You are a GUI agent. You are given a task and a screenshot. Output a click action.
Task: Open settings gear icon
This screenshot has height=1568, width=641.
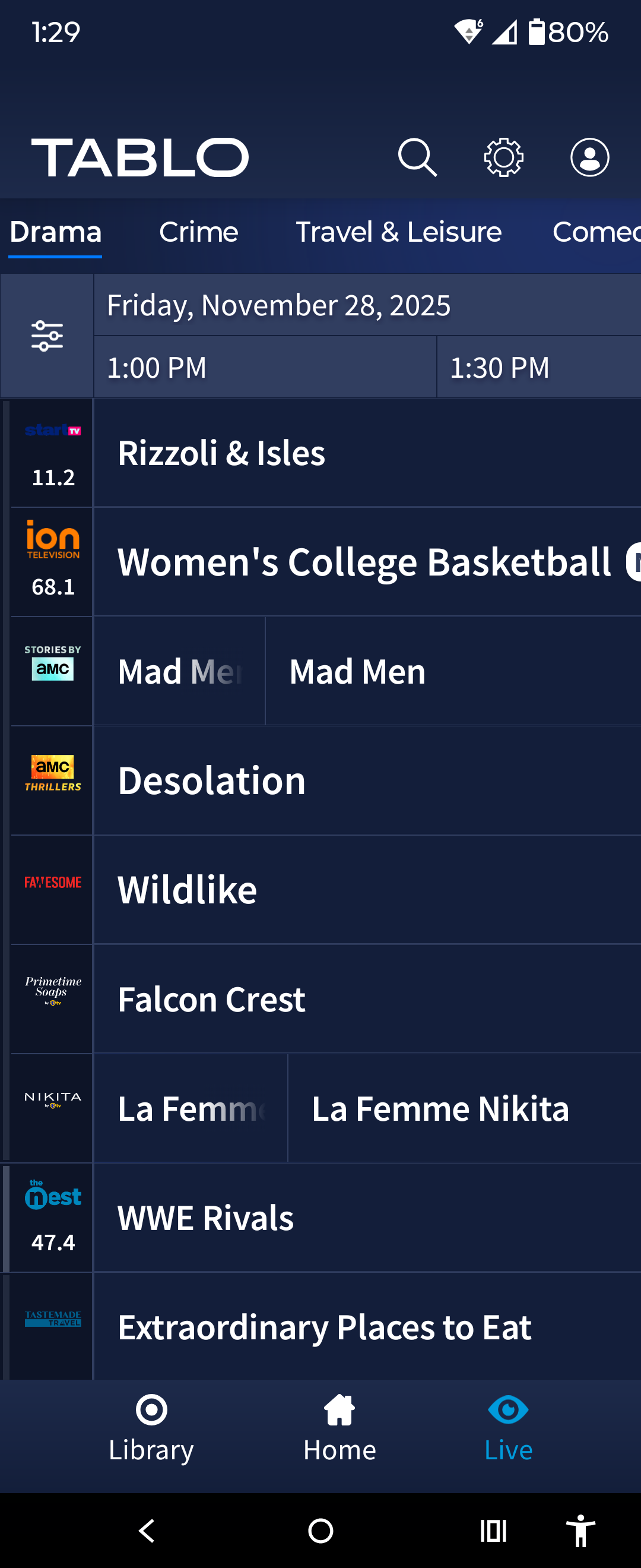coord(503,157)
